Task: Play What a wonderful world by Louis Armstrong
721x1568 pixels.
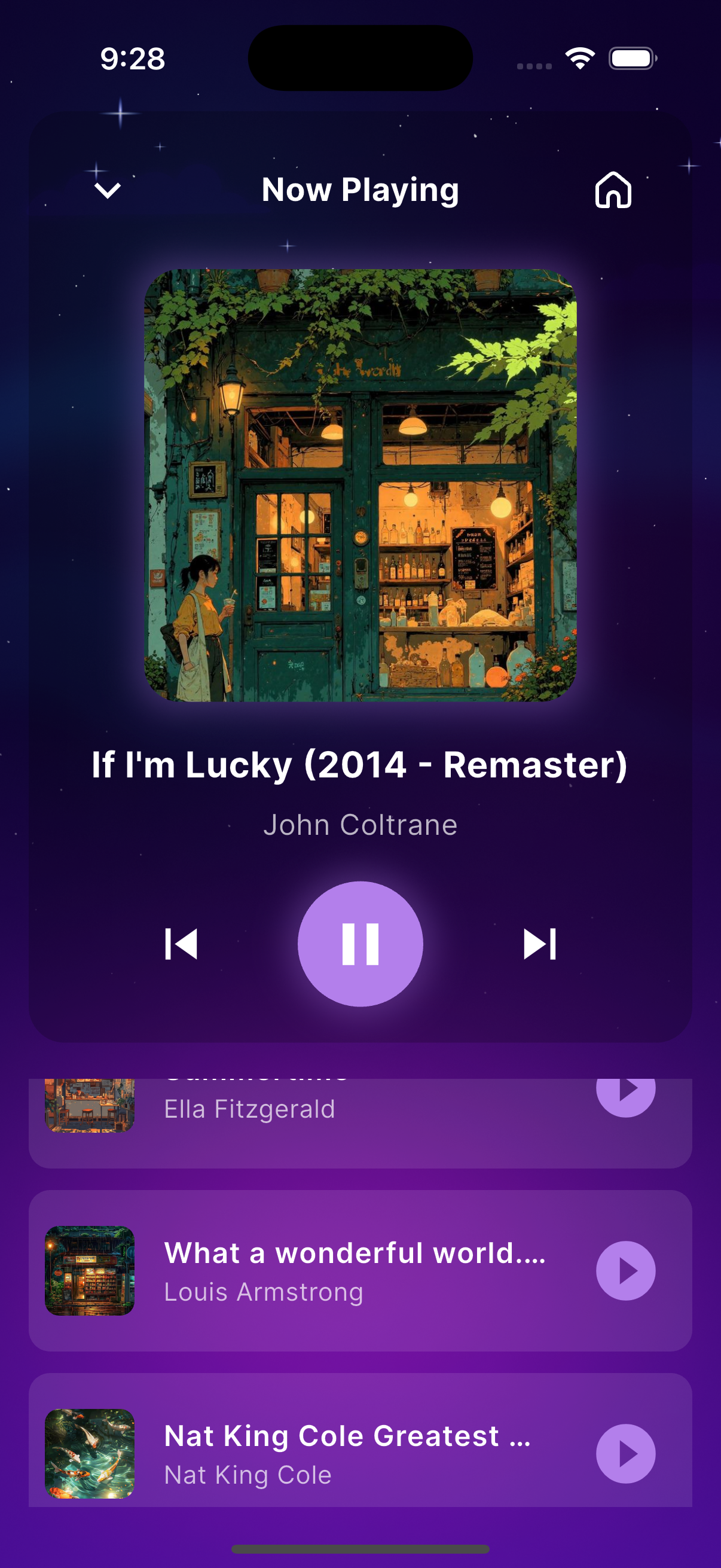Action: tap(625, 1270)
